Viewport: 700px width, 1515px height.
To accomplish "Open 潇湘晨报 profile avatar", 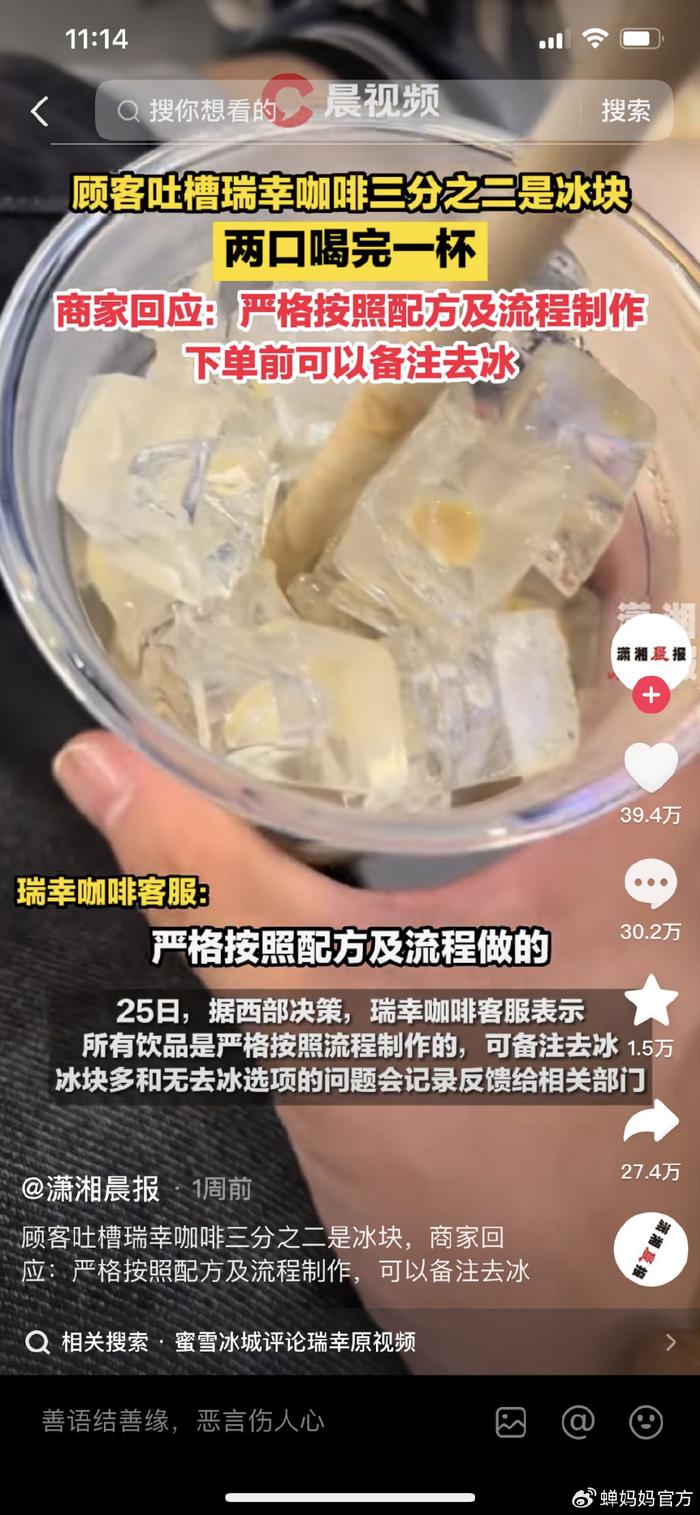I will click(651, 652).
